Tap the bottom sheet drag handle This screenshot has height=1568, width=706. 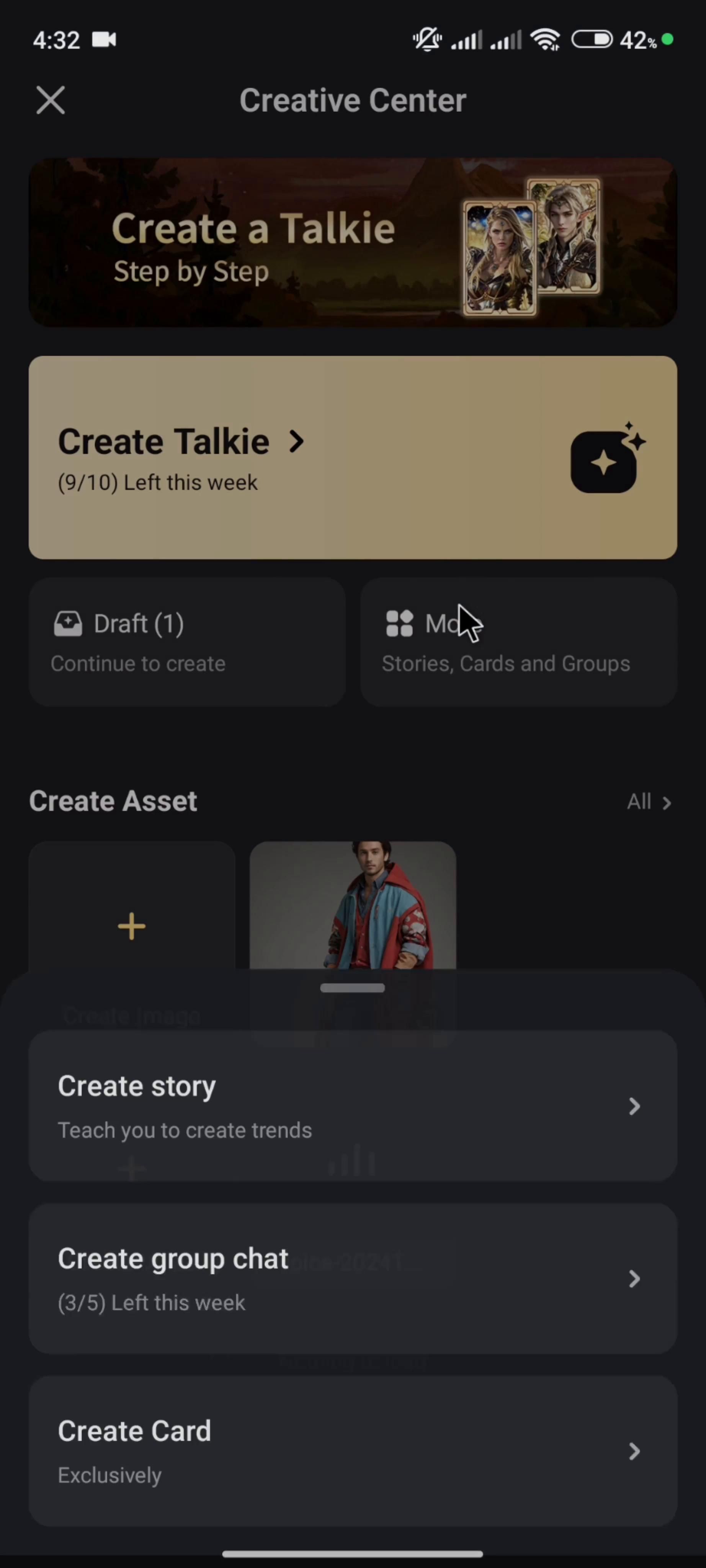[353, 988]
